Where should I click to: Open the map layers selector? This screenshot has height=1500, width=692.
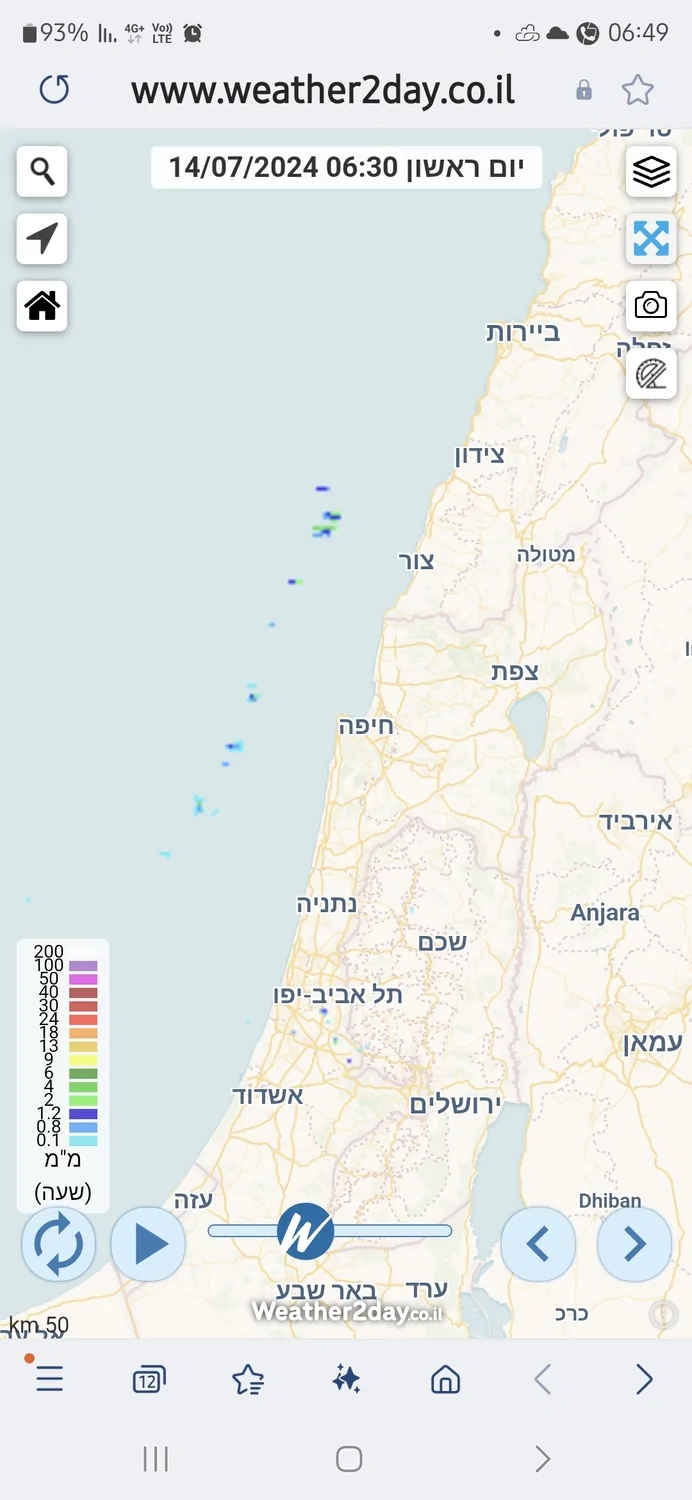(651, 172)
